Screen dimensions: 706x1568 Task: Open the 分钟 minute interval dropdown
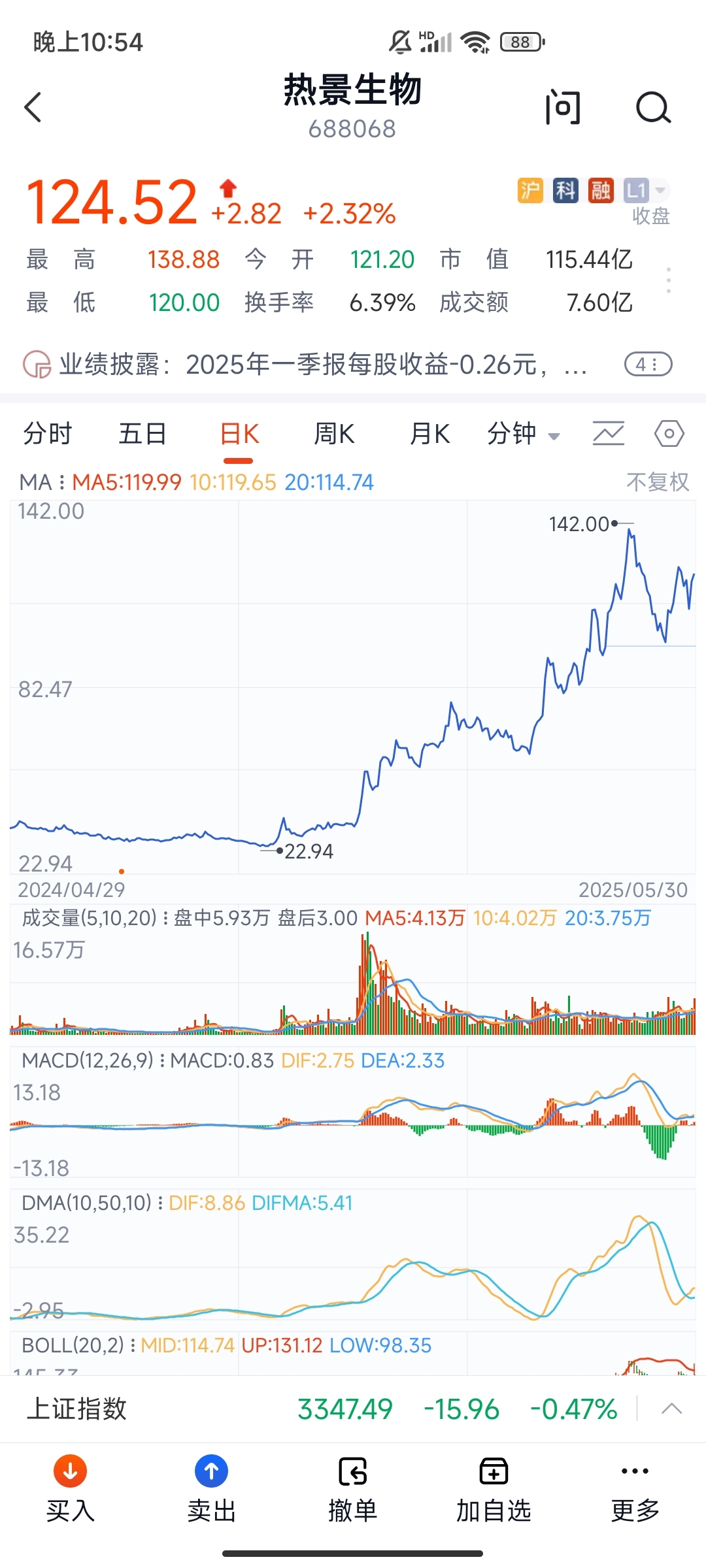point(524,434)
